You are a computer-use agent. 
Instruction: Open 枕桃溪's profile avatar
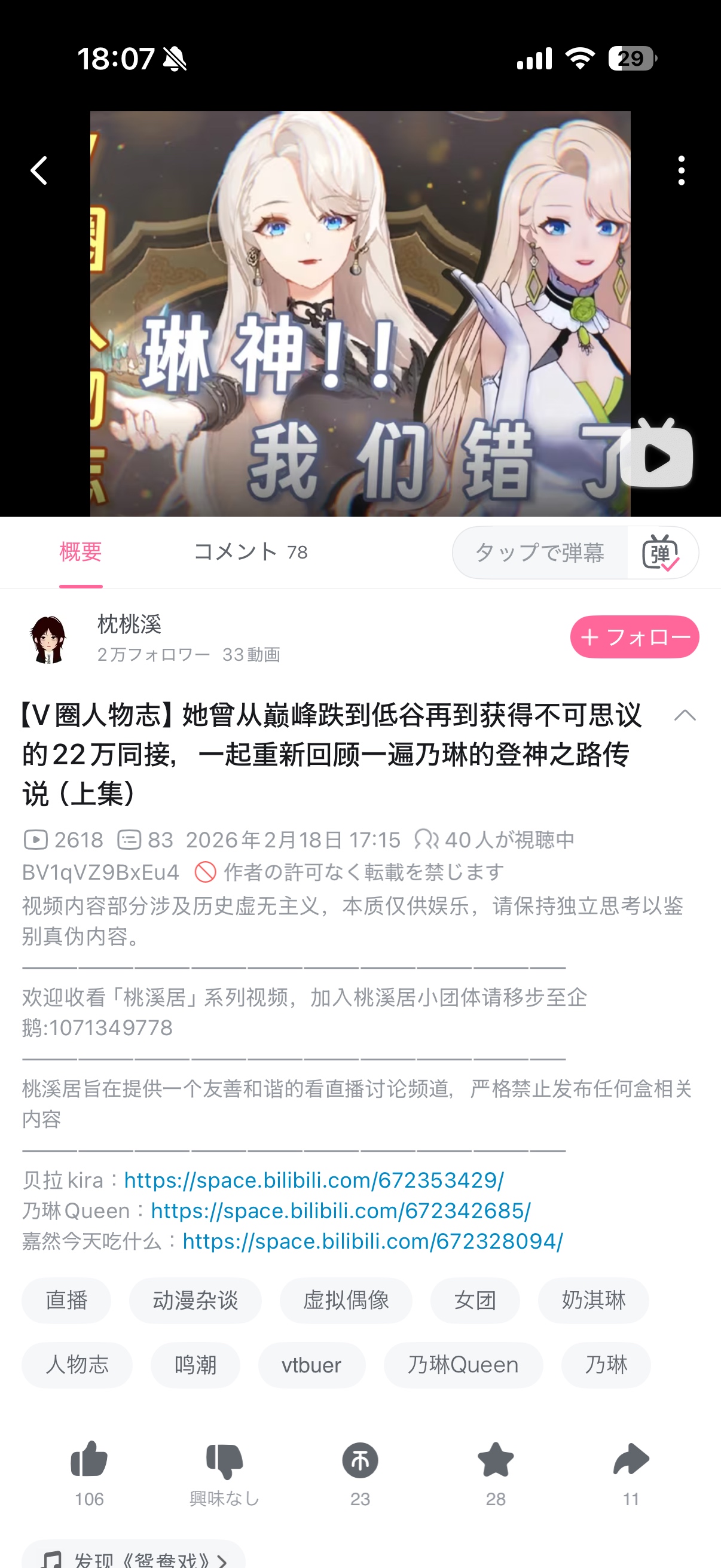click(x=48, y=638)
